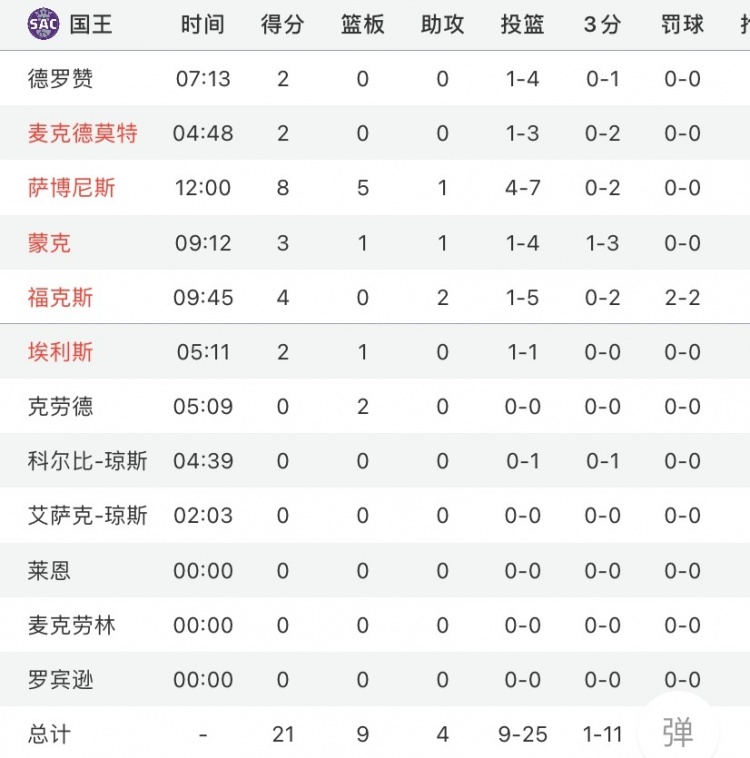
Task: View 萨博尼斯 player details
Action: click(71, 188)
